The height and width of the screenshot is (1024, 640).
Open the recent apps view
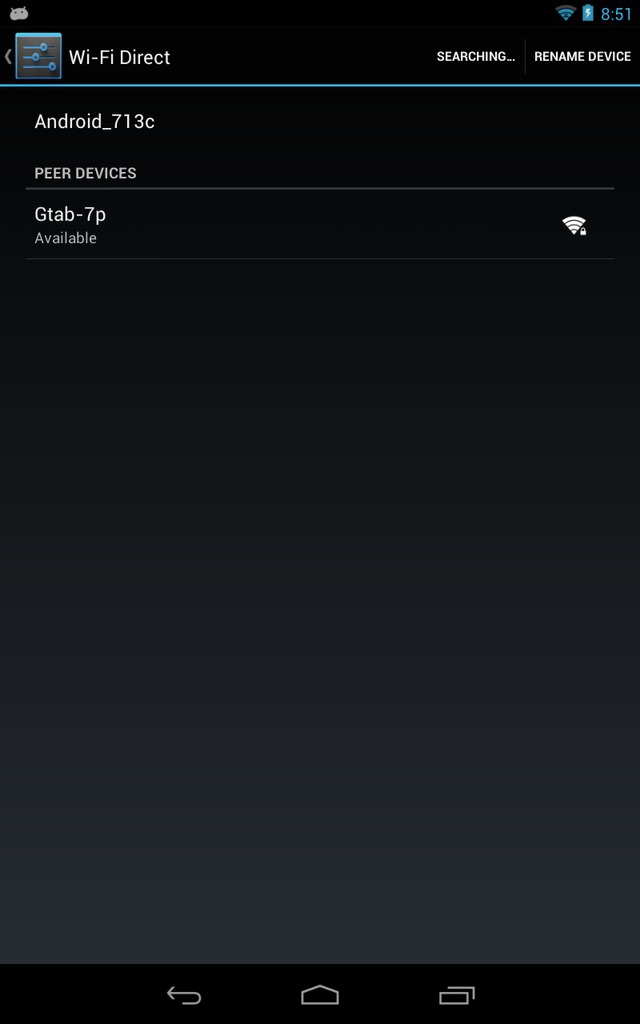pos(456,995)
